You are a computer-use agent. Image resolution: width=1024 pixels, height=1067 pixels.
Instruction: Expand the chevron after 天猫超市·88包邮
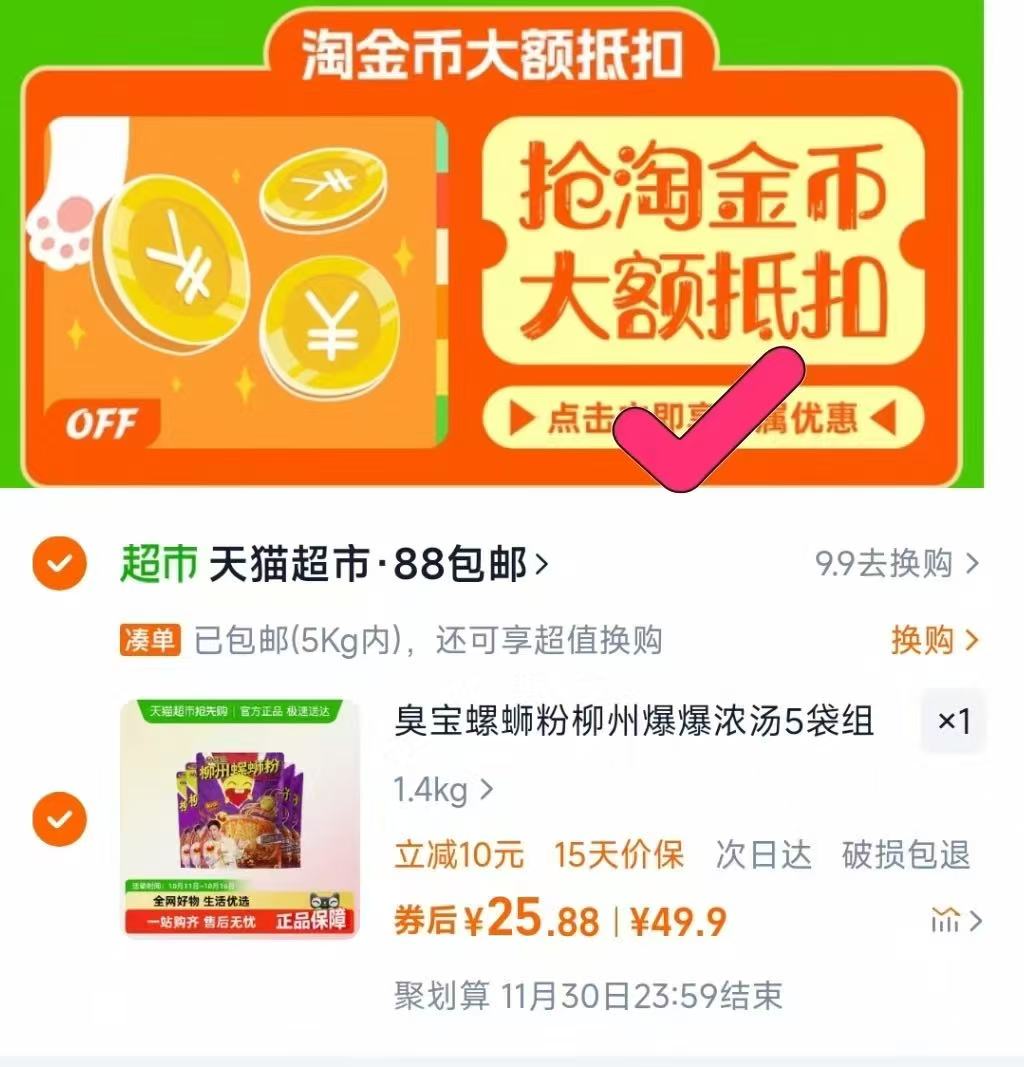point(541,565)
